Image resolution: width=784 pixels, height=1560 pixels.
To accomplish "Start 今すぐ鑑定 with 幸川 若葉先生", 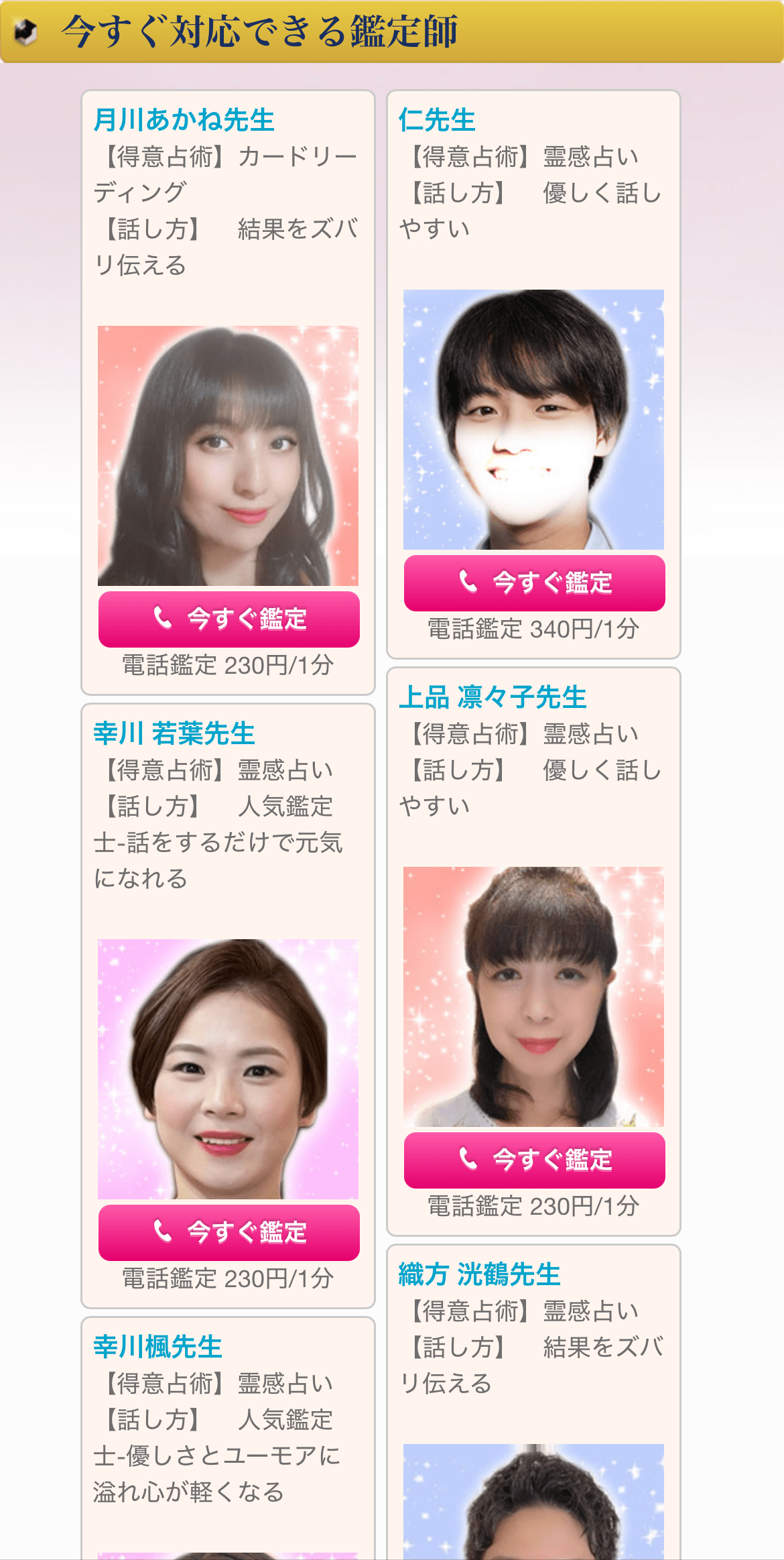I will point(228,1232).
